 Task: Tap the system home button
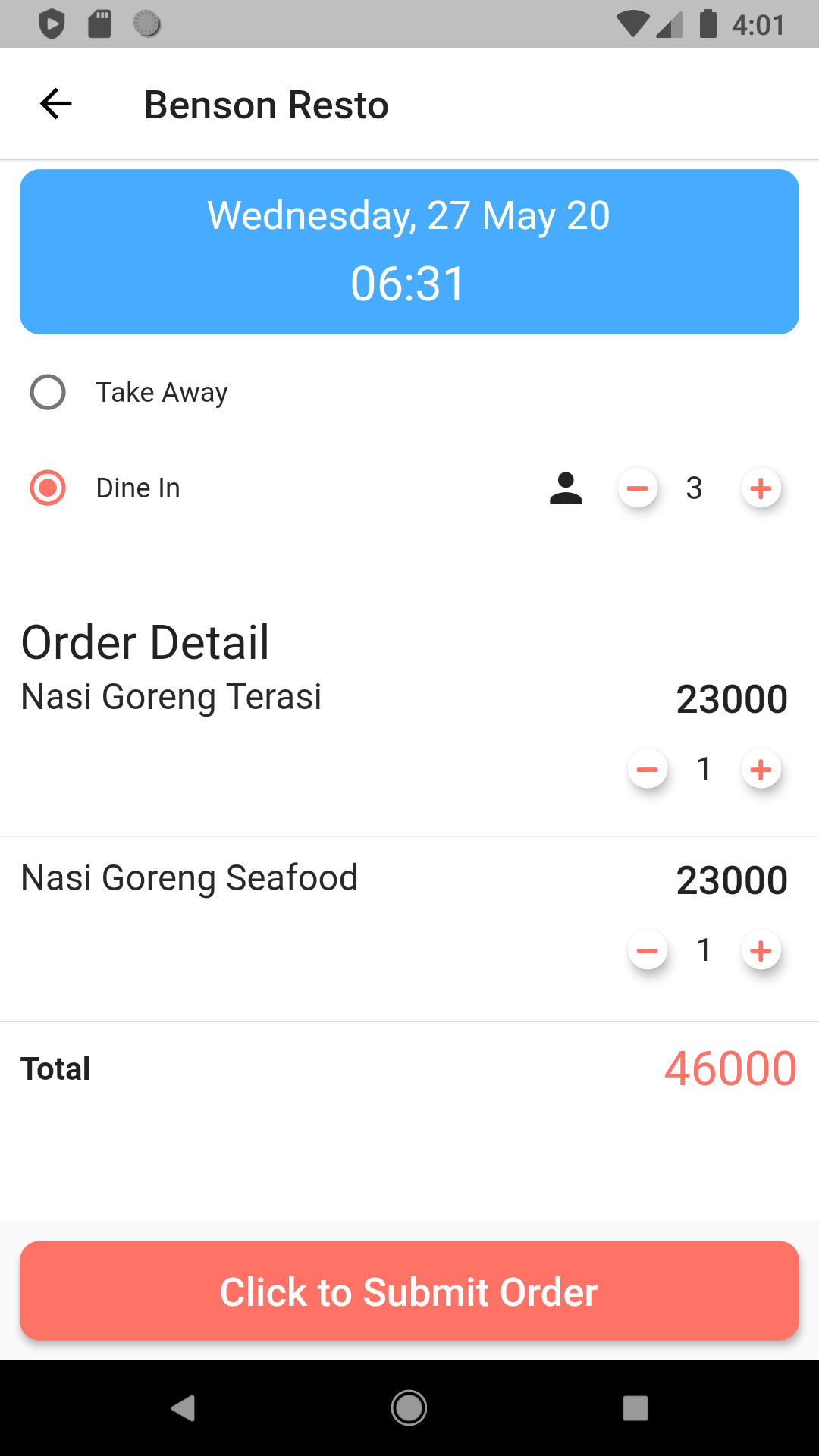click(x=409, y=1408)
